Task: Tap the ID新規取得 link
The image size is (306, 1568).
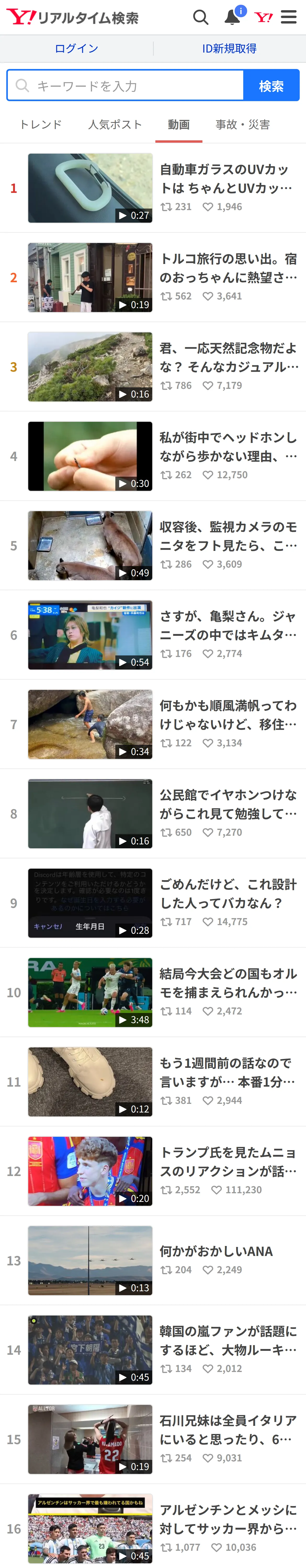Action: tap(229, 48)
